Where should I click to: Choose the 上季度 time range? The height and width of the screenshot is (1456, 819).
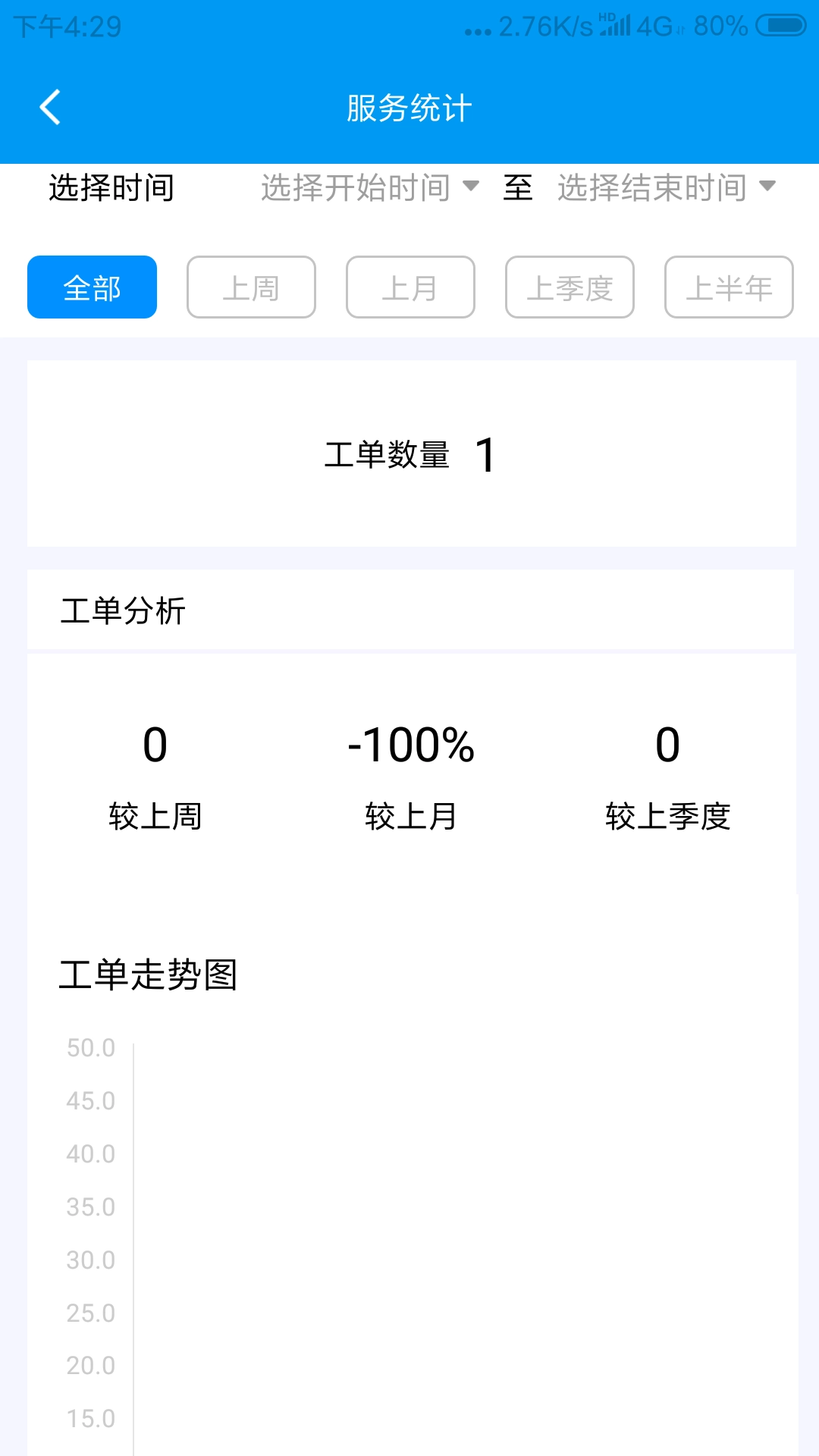pyautogui.click(x=570, y=287)
